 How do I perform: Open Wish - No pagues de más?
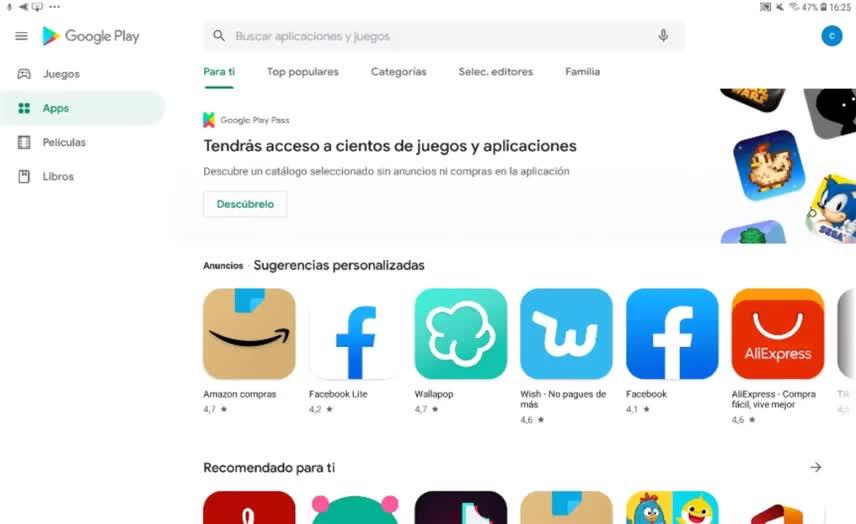coord(566,334)
